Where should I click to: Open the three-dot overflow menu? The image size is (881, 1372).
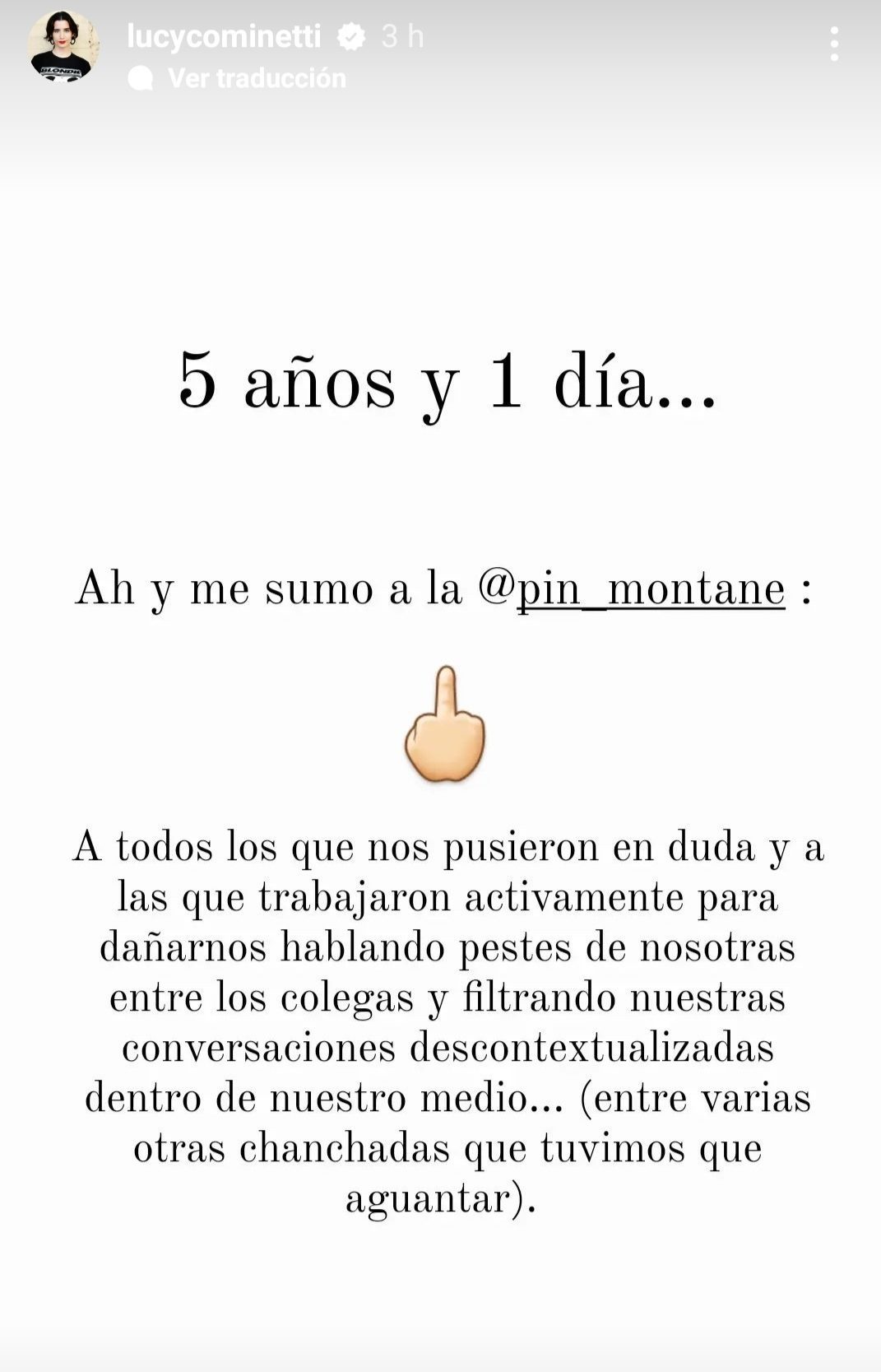[834, 44]
